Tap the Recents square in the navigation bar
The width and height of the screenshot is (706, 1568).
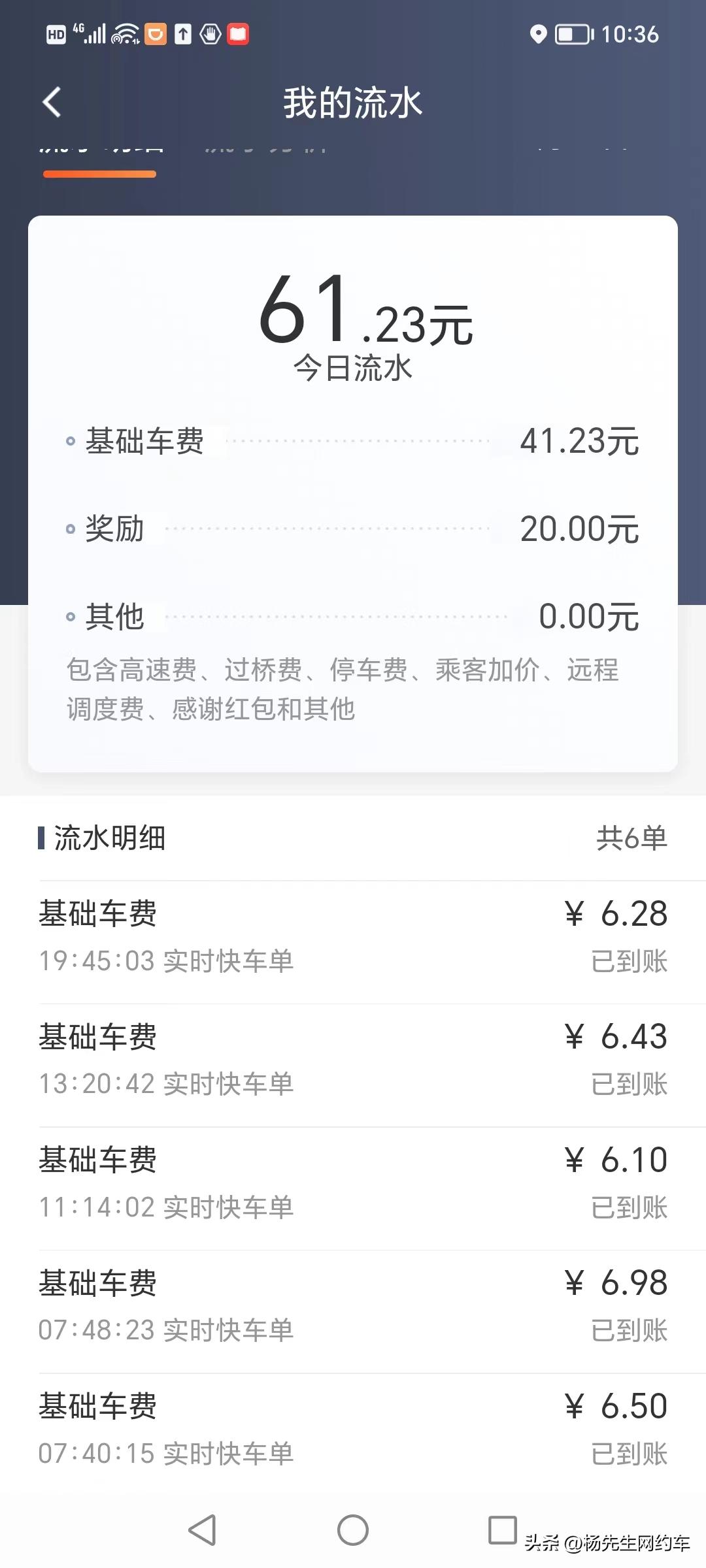(x=503, y=1529)
